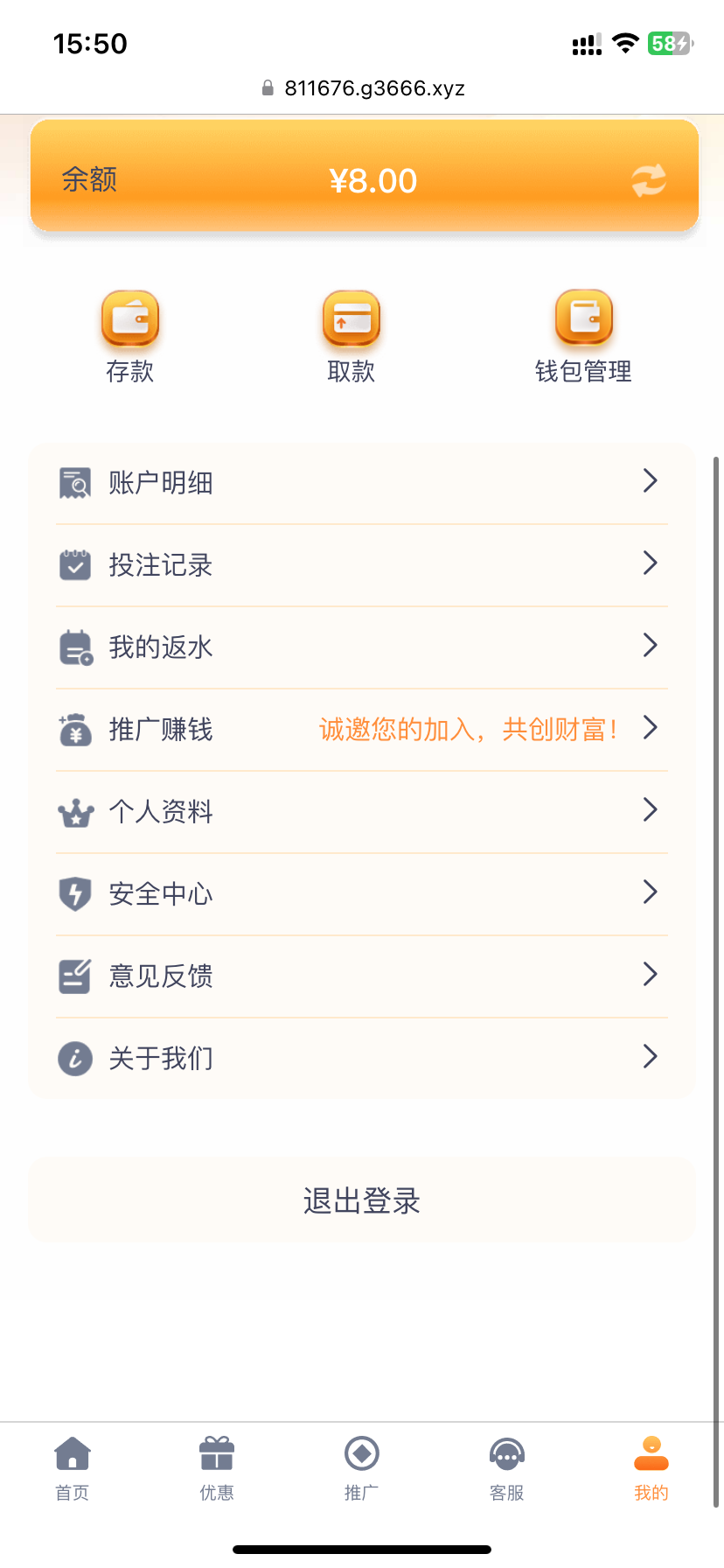Select the 我的 tab
The image size is (724, 1568).
[x=651, y=1469]
